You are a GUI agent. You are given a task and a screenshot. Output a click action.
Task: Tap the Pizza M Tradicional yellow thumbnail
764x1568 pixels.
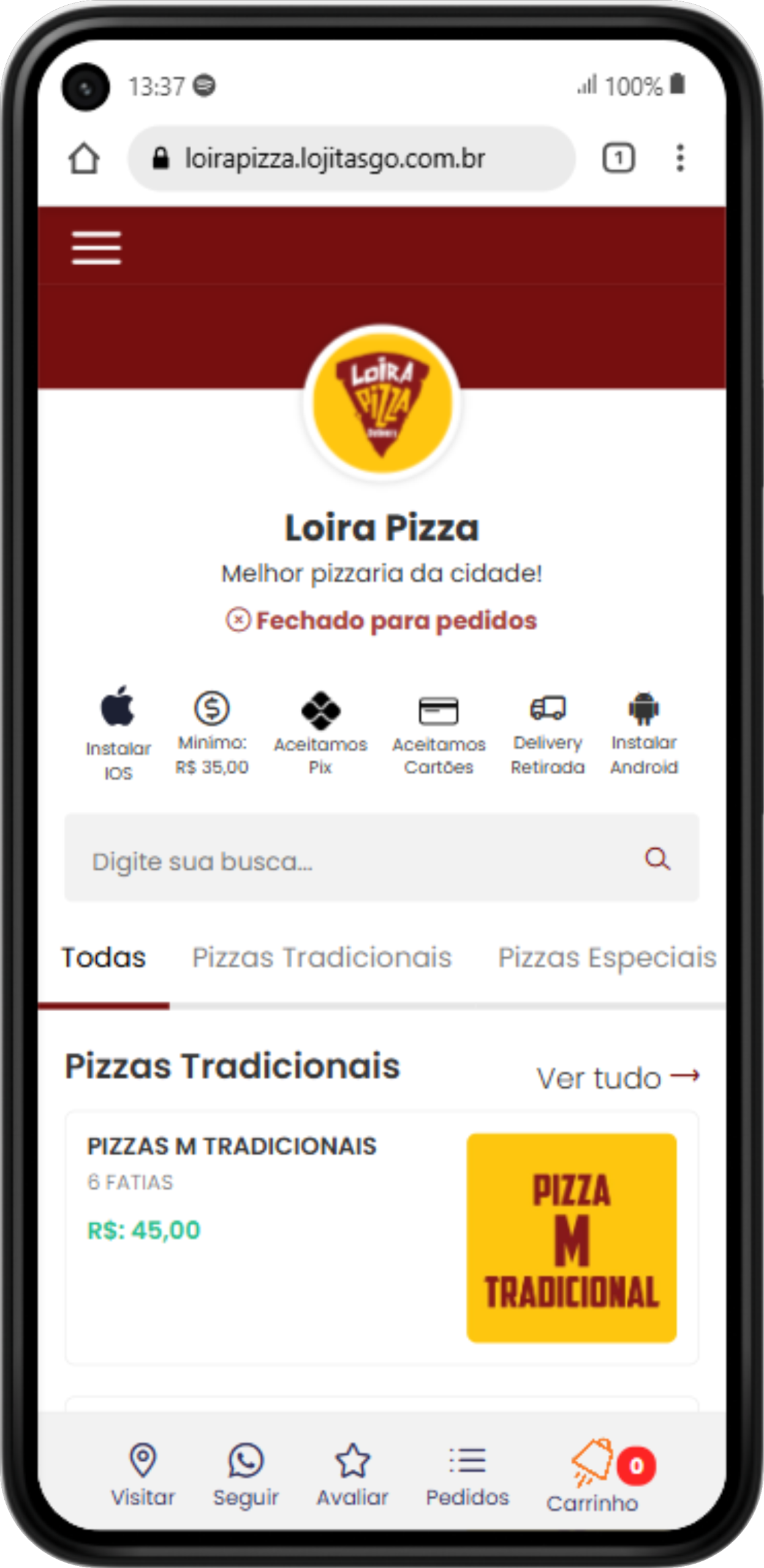click(572, 1234)
